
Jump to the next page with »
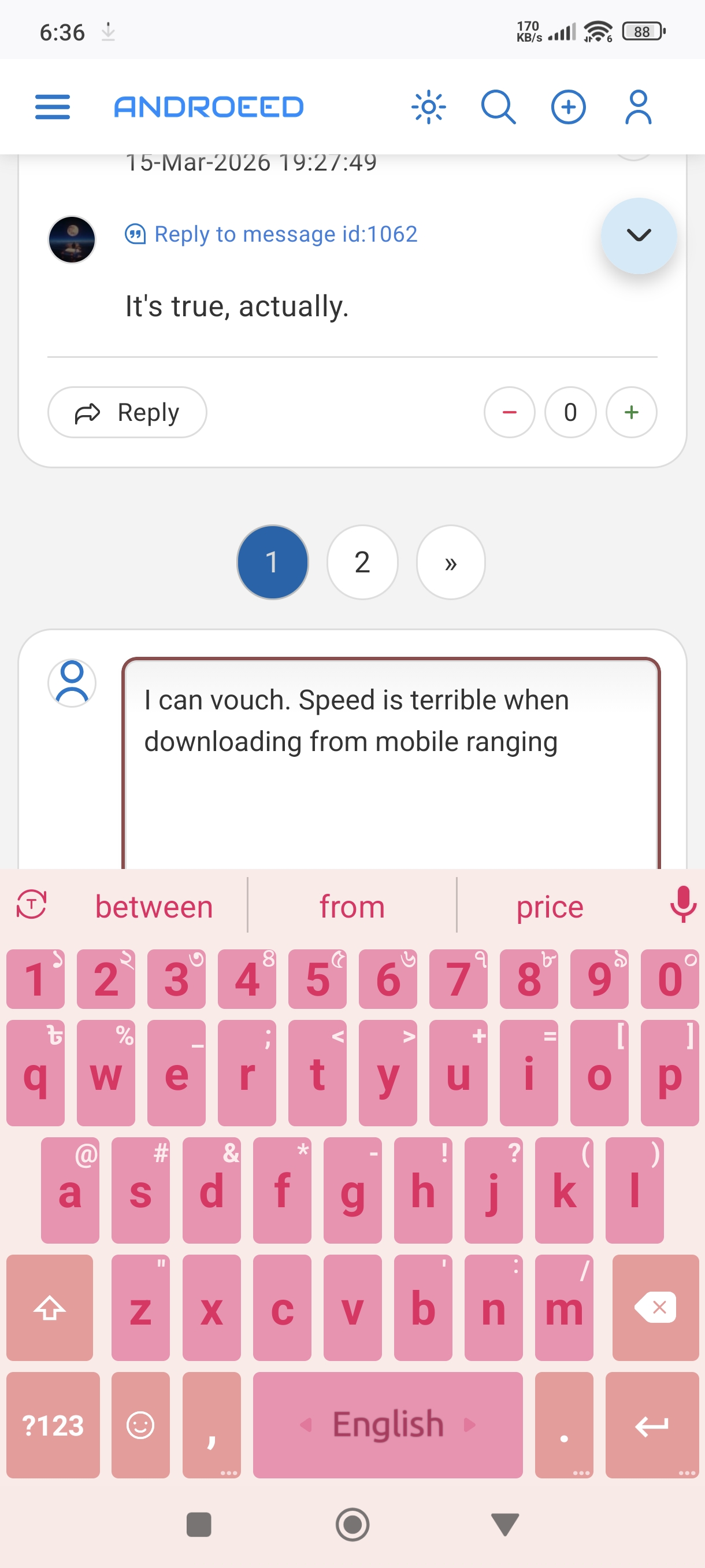coord(450,562)
